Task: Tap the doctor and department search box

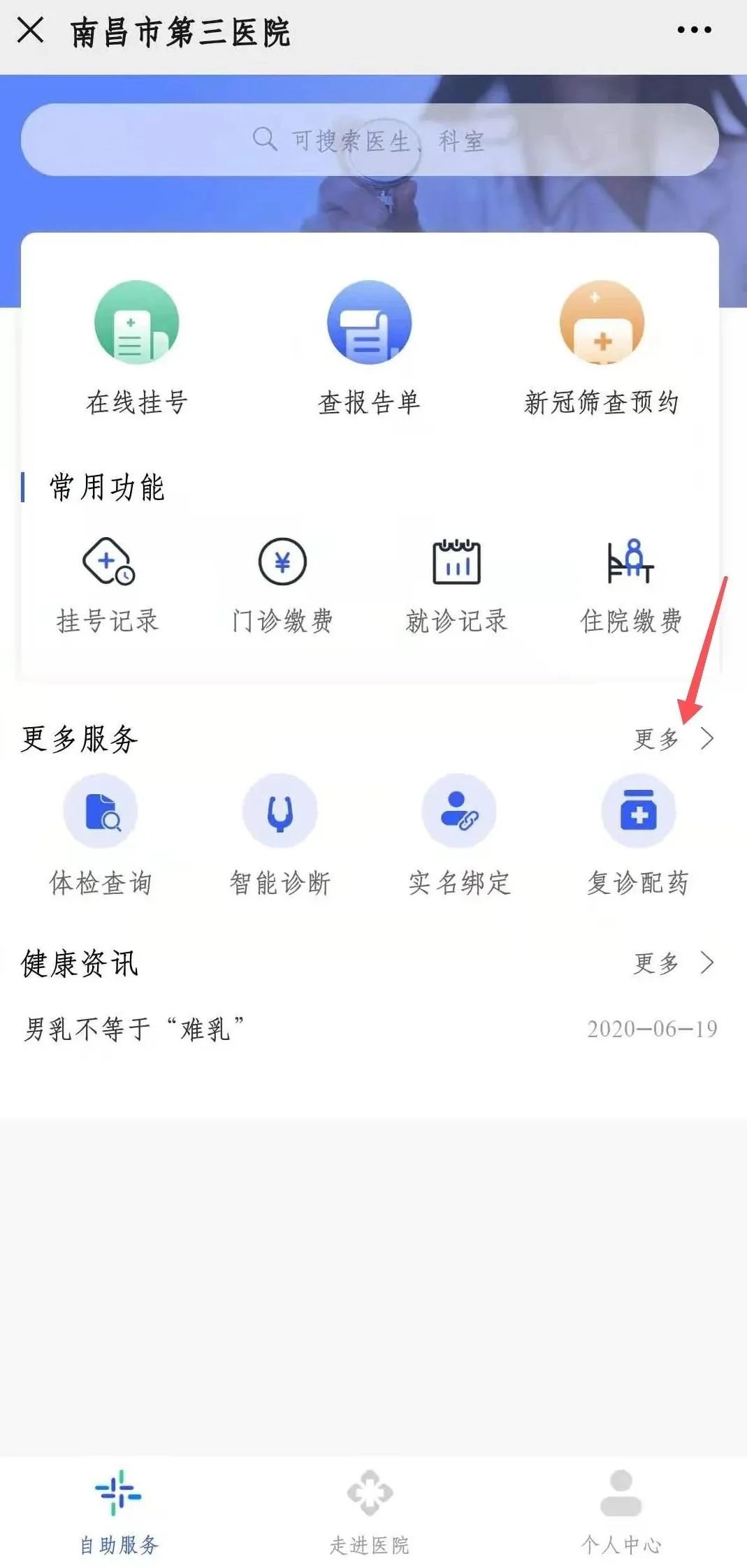Action: (370, 140)
